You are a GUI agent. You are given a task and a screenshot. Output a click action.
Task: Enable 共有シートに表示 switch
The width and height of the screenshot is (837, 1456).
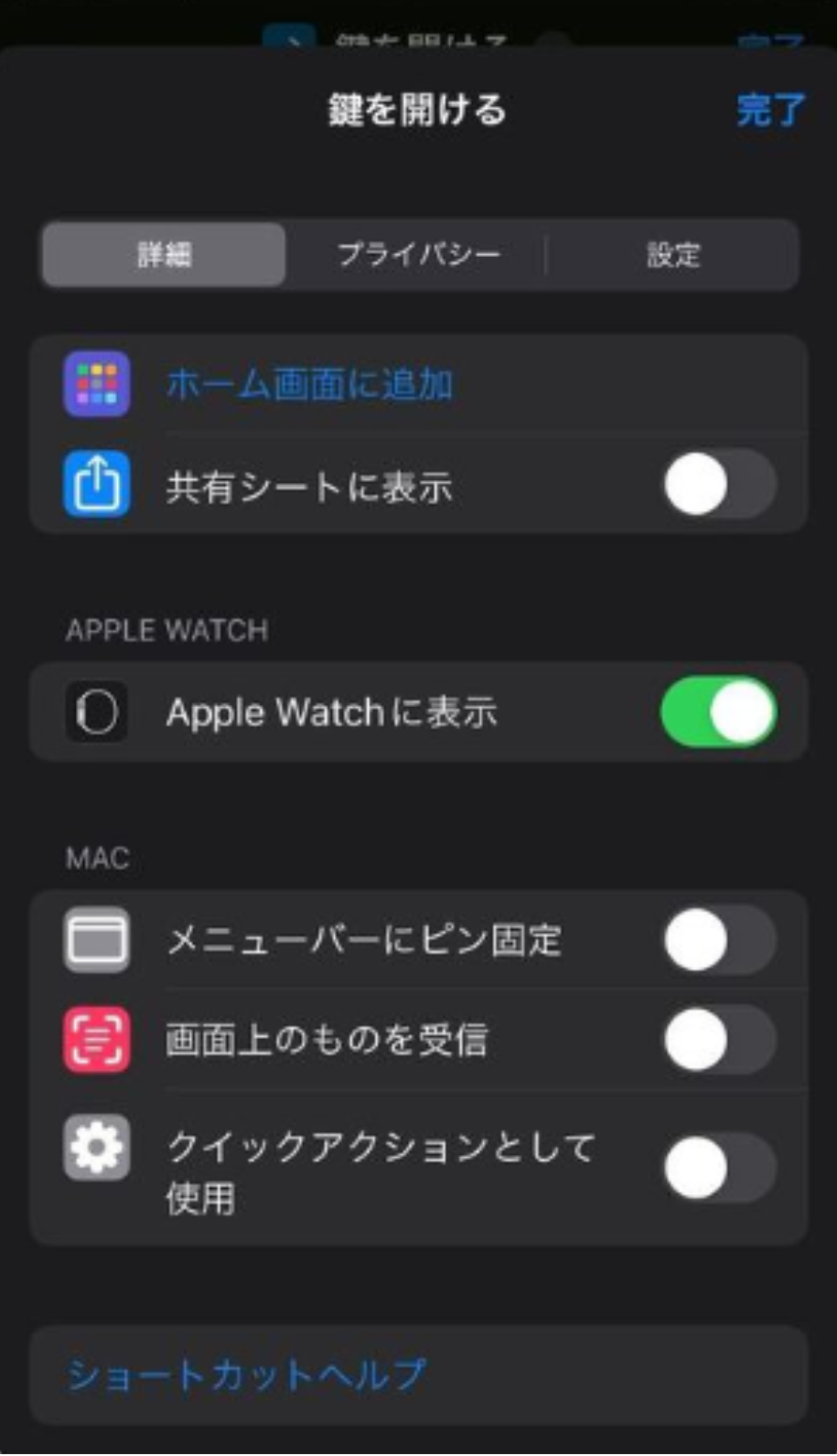719,484
